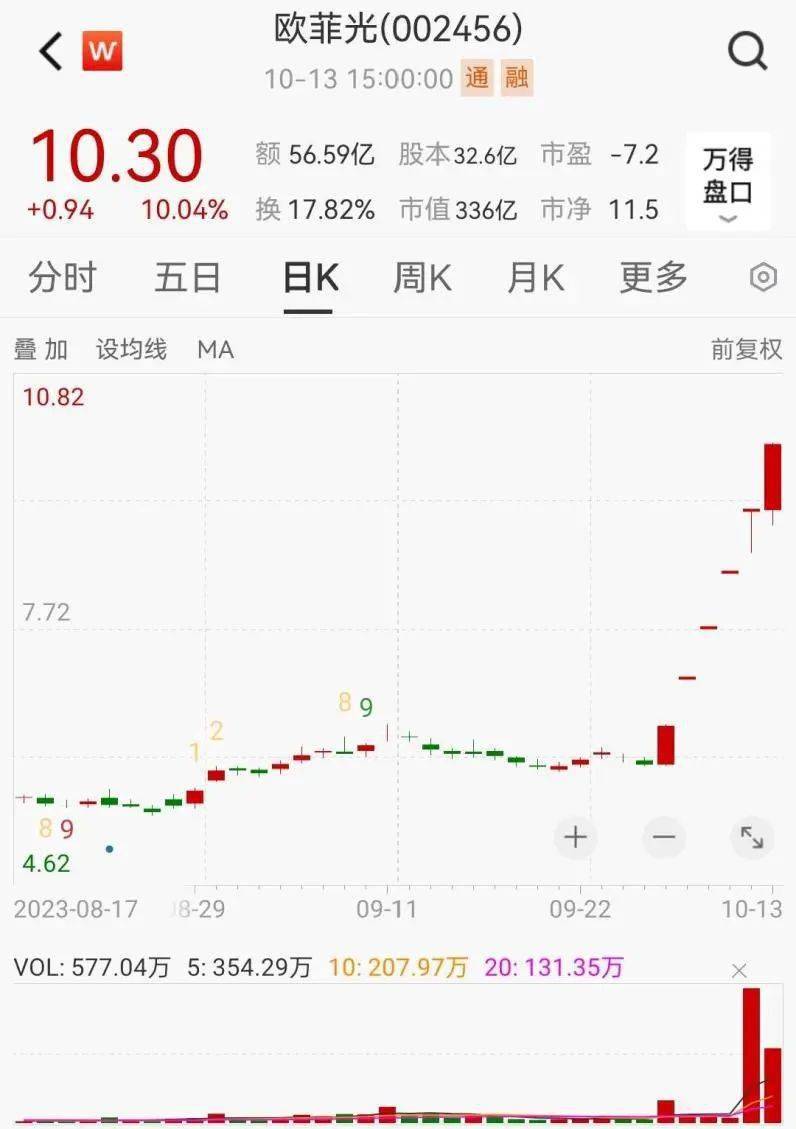Screen dimensions: 796x1129
Task: Tap 叠加 to overlay another stock
Action: [x=41, y=349]
